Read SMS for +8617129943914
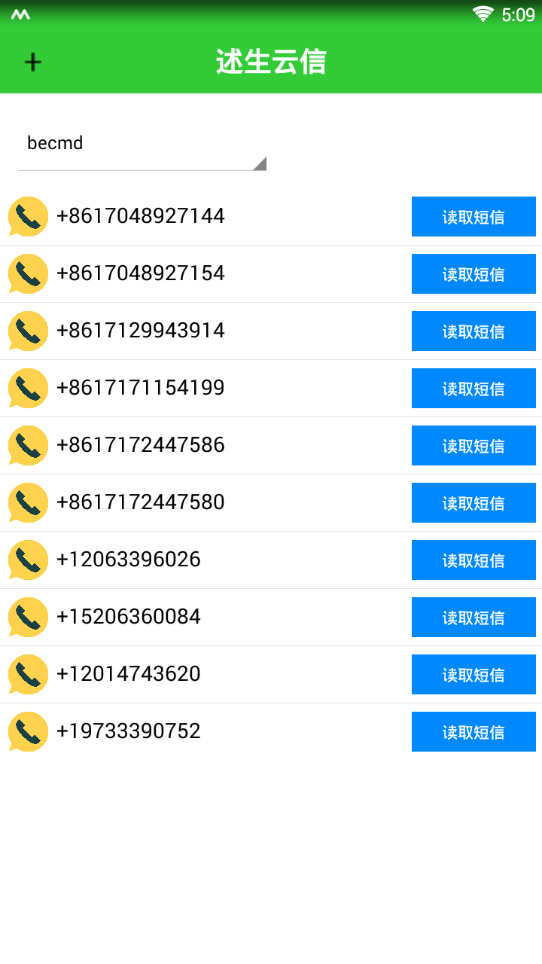This screenshot has width=542, height=964. tap(473, 331)
